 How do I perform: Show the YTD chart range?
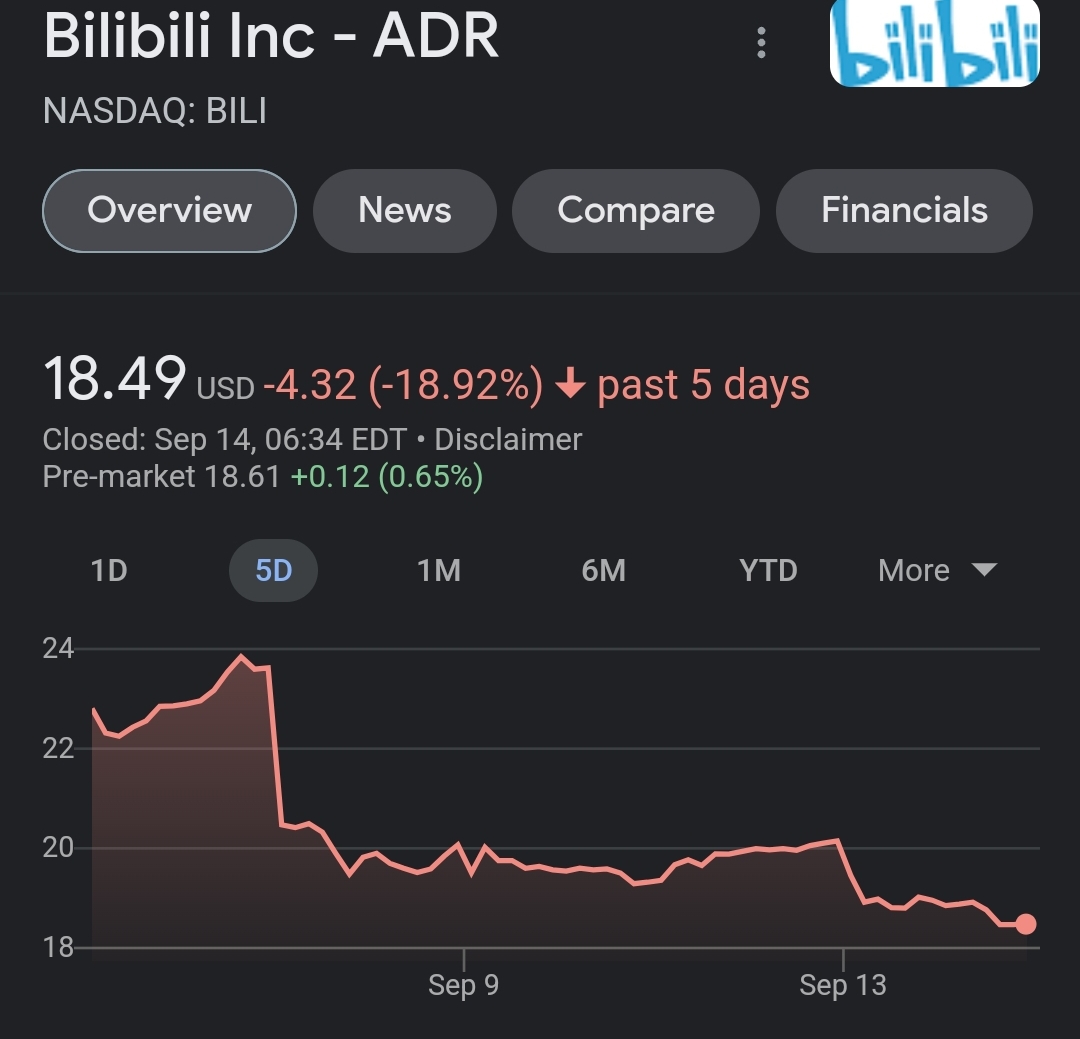[768, 571]
